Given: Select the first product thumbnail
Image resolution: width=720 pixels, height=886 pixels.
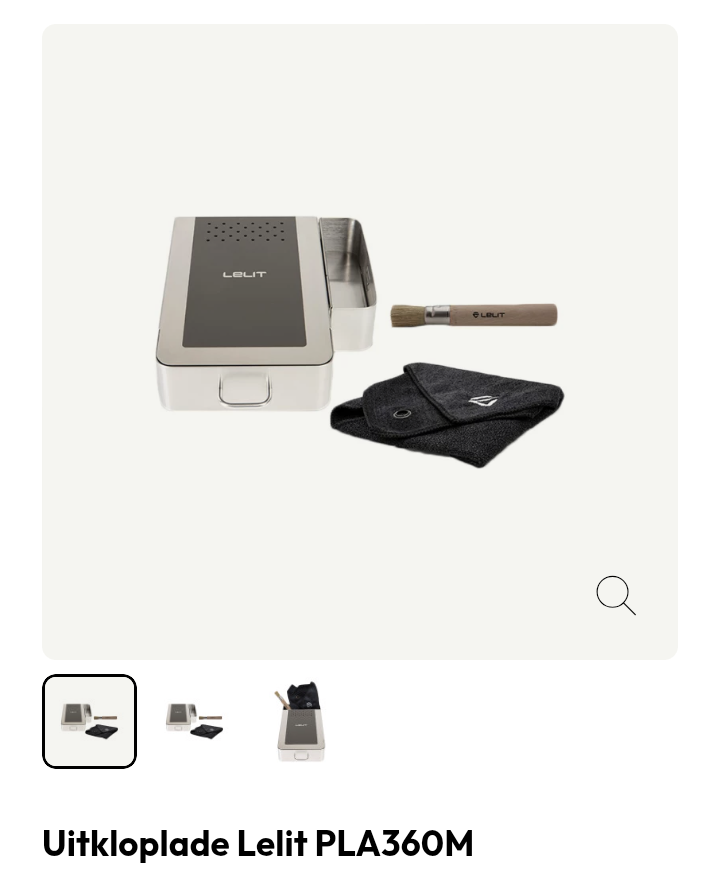Looking at the screenshot, I should coord(89,721).
